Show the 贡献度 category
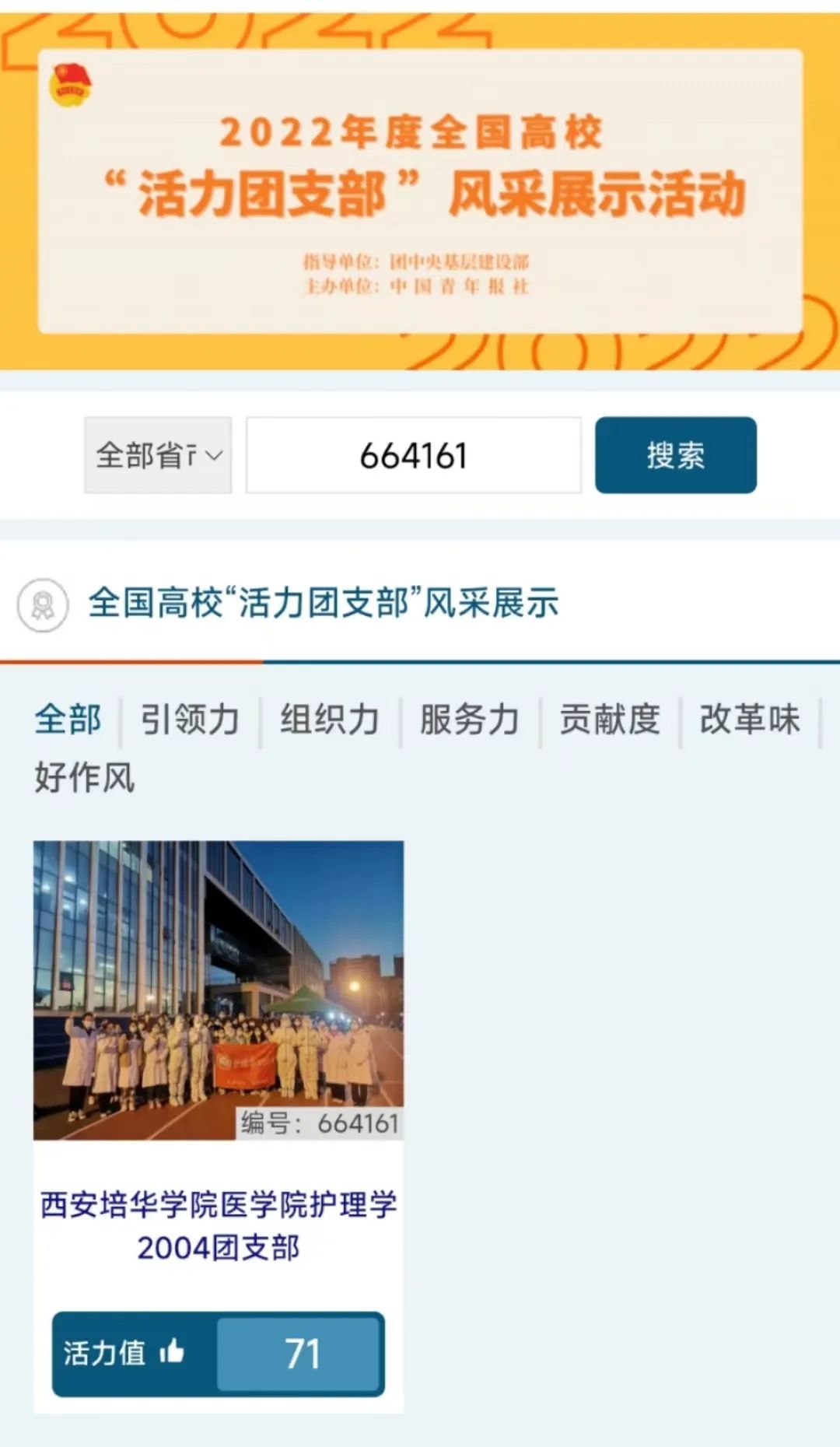 609,719
